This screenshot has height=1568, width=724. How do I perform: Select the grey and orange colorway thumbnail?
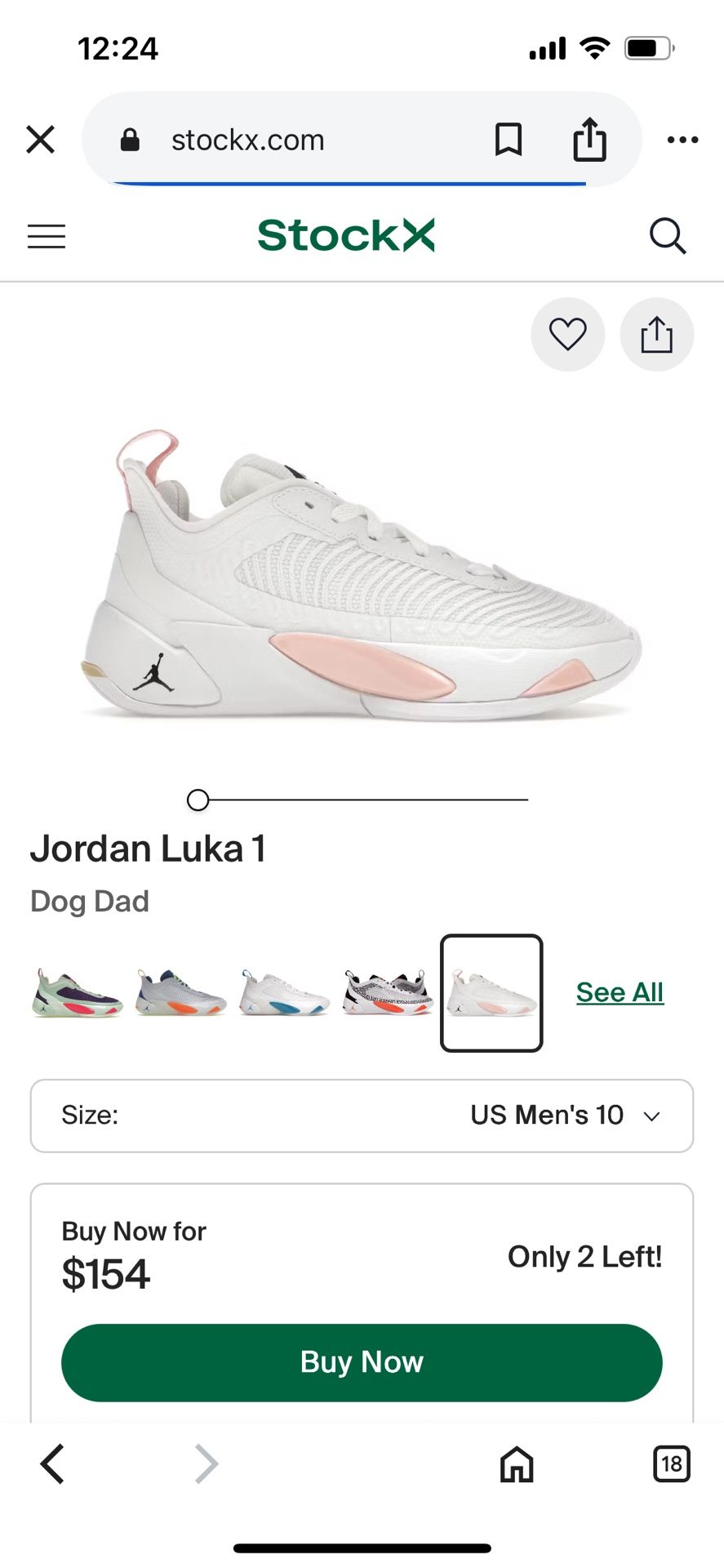(x=180, y=993)
